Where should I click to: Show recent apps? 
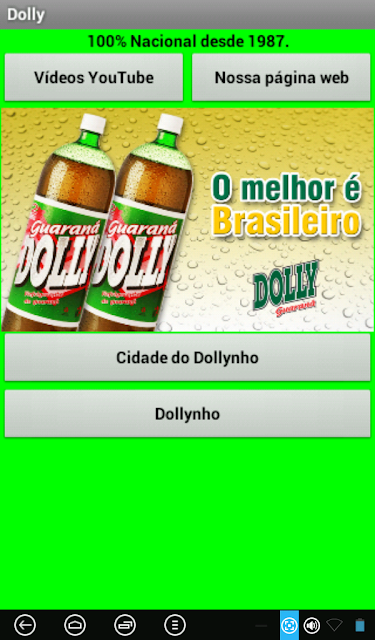tap(125, 625)
